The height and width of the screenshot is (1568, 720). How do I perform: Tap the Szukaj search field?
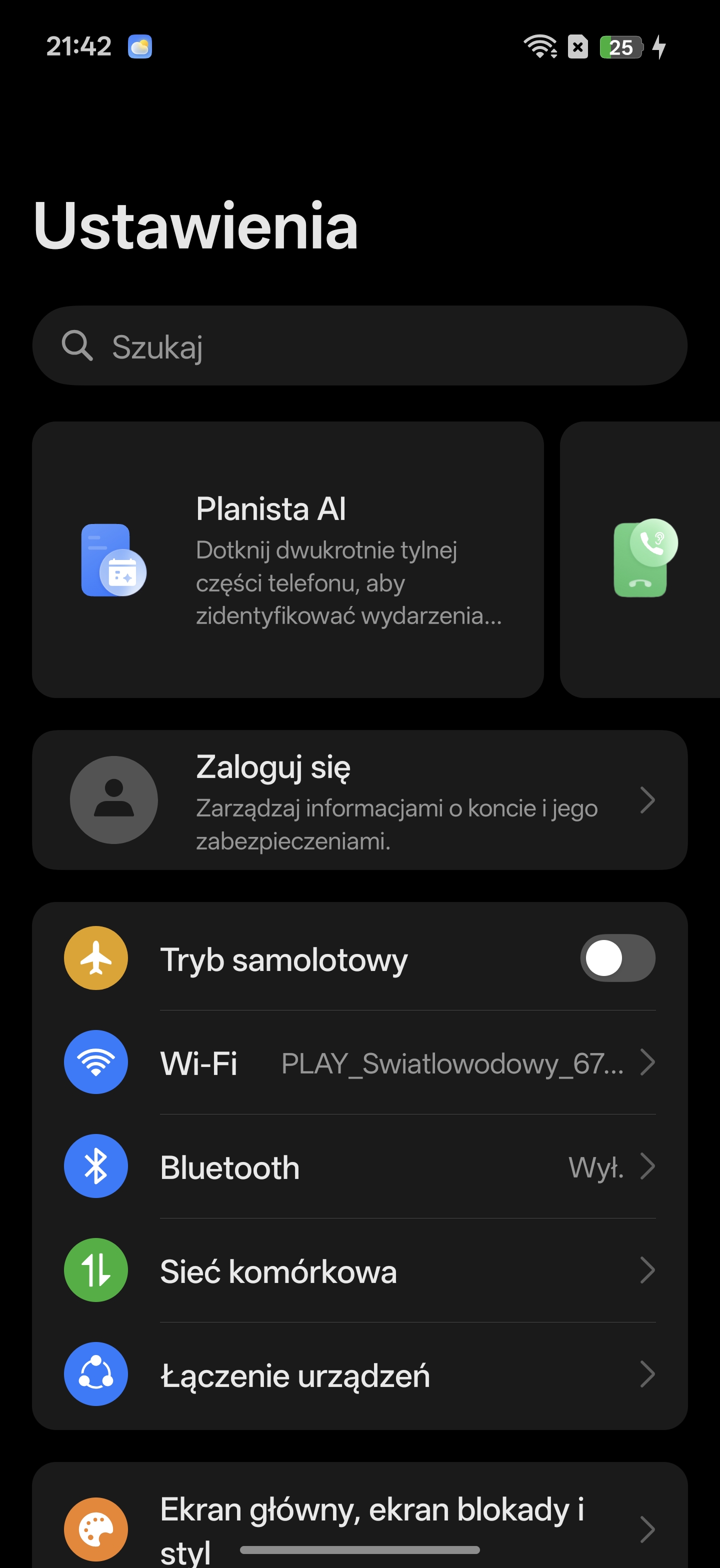tap(359, 345)
